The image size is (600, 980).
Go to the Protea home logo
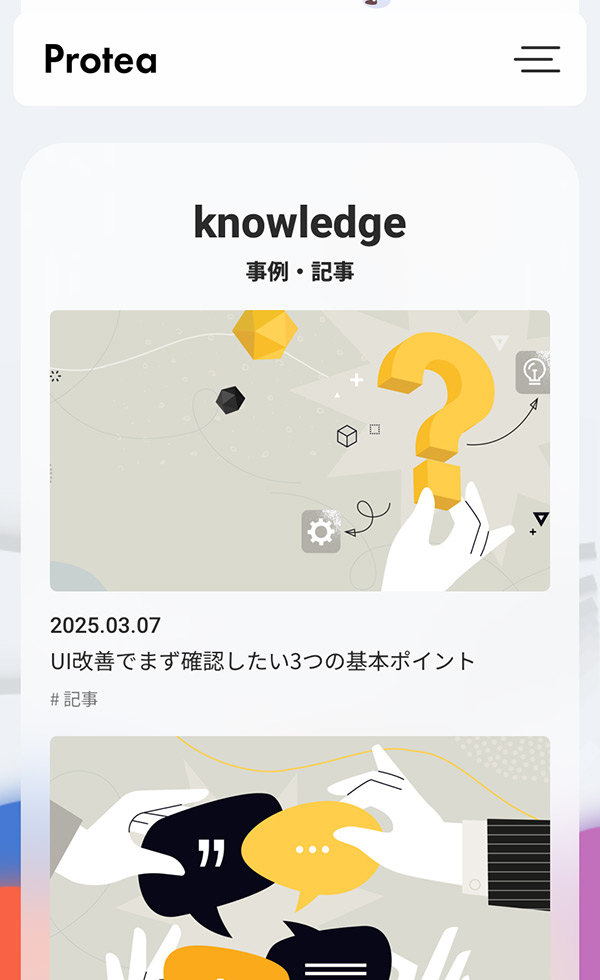click(x=100, y=60)
